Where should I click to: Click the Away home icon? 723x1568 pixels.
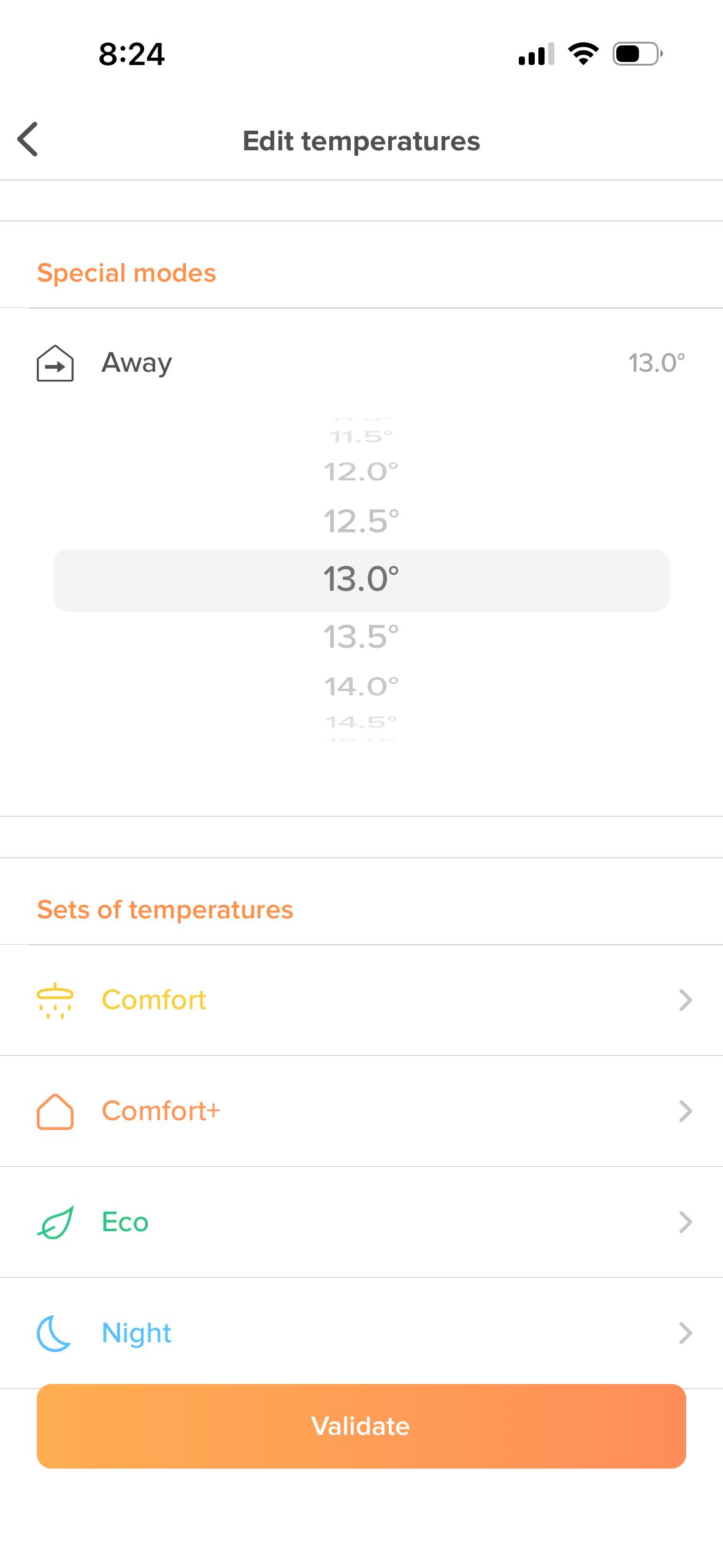coord(55,363)
